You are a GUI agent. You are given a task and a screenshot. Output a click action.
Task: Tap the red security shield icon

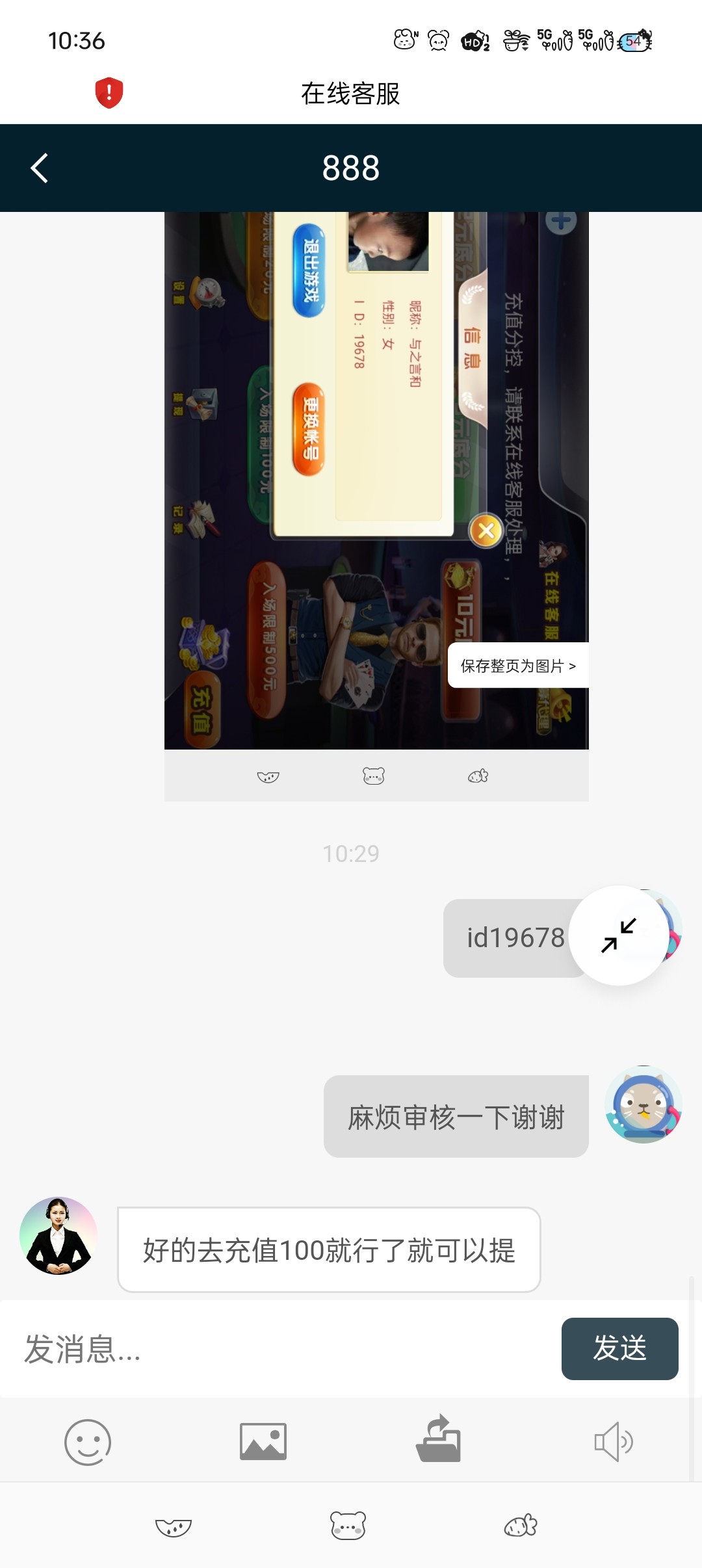tap(109, 93)
